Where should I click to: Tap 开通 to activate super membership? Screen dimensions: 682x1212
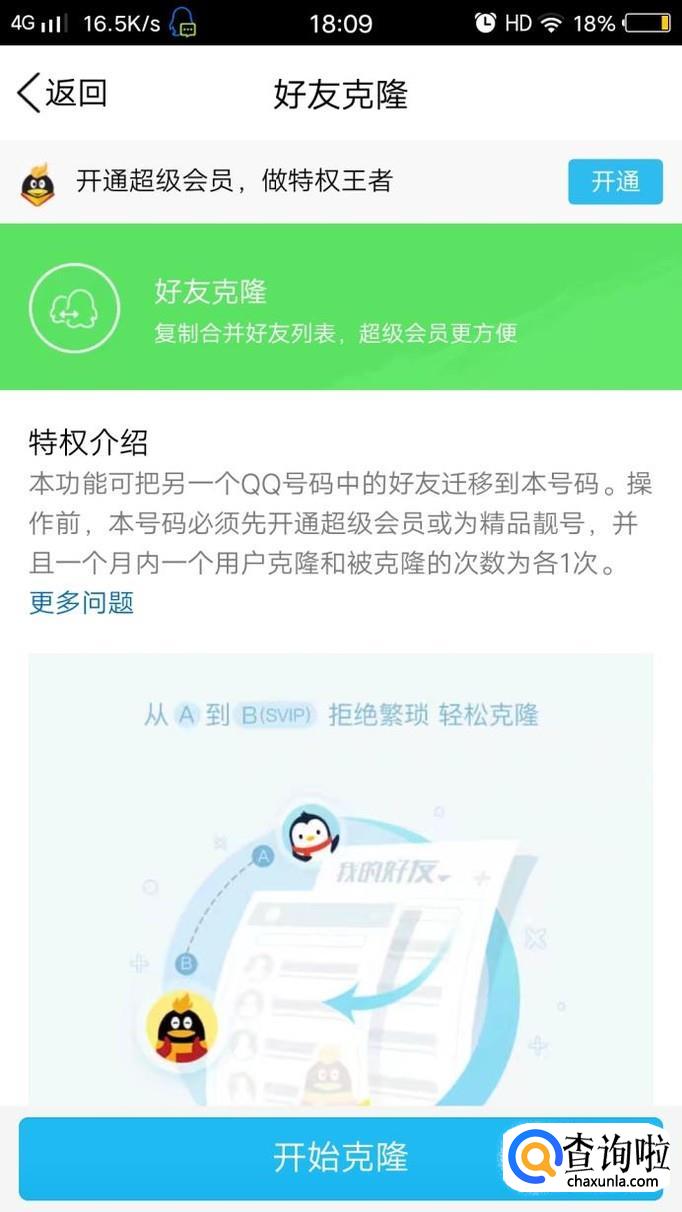click(615, 182)
